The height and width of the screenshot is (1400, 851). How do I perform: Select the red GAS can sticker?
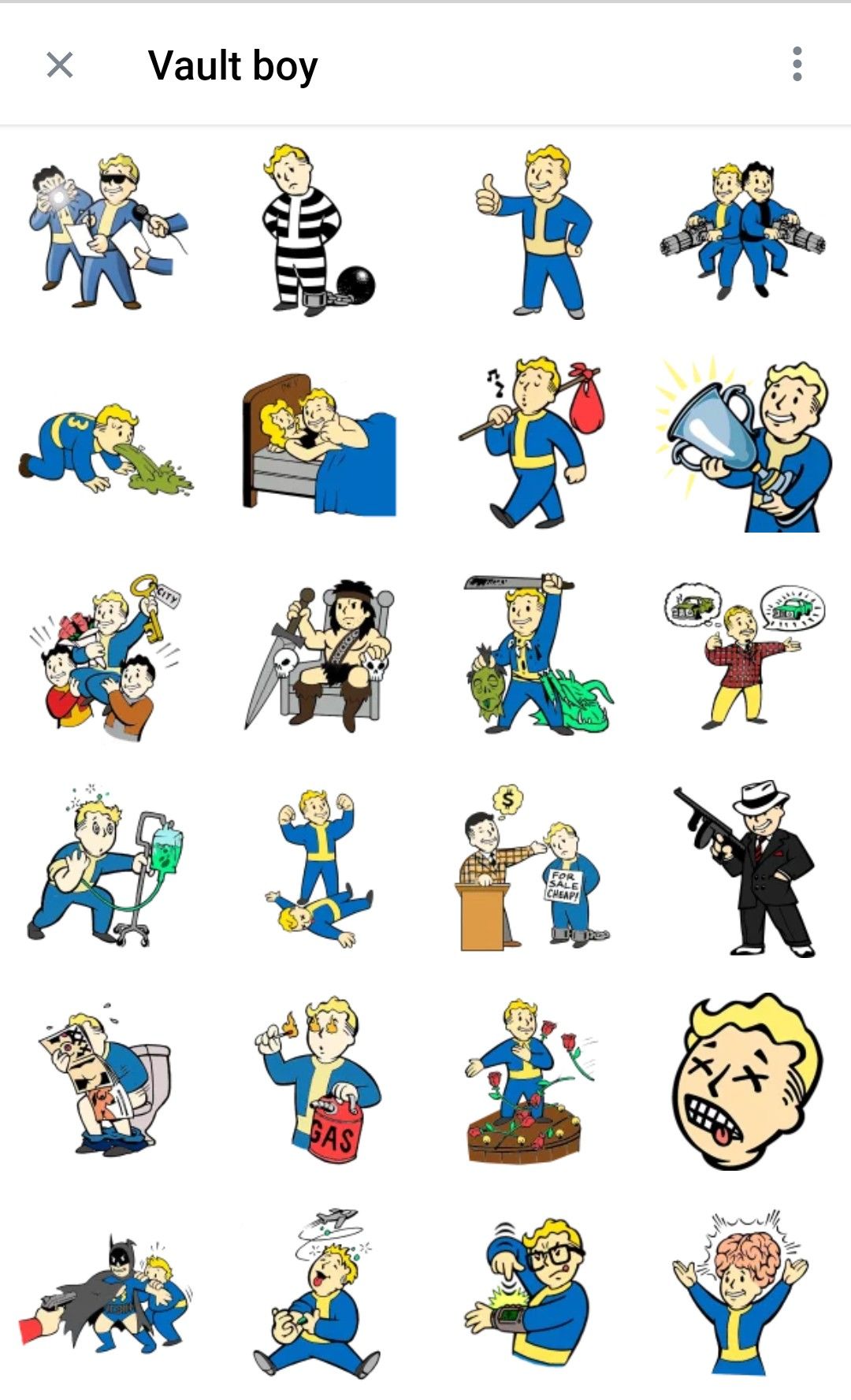(x=319, y=1079)
